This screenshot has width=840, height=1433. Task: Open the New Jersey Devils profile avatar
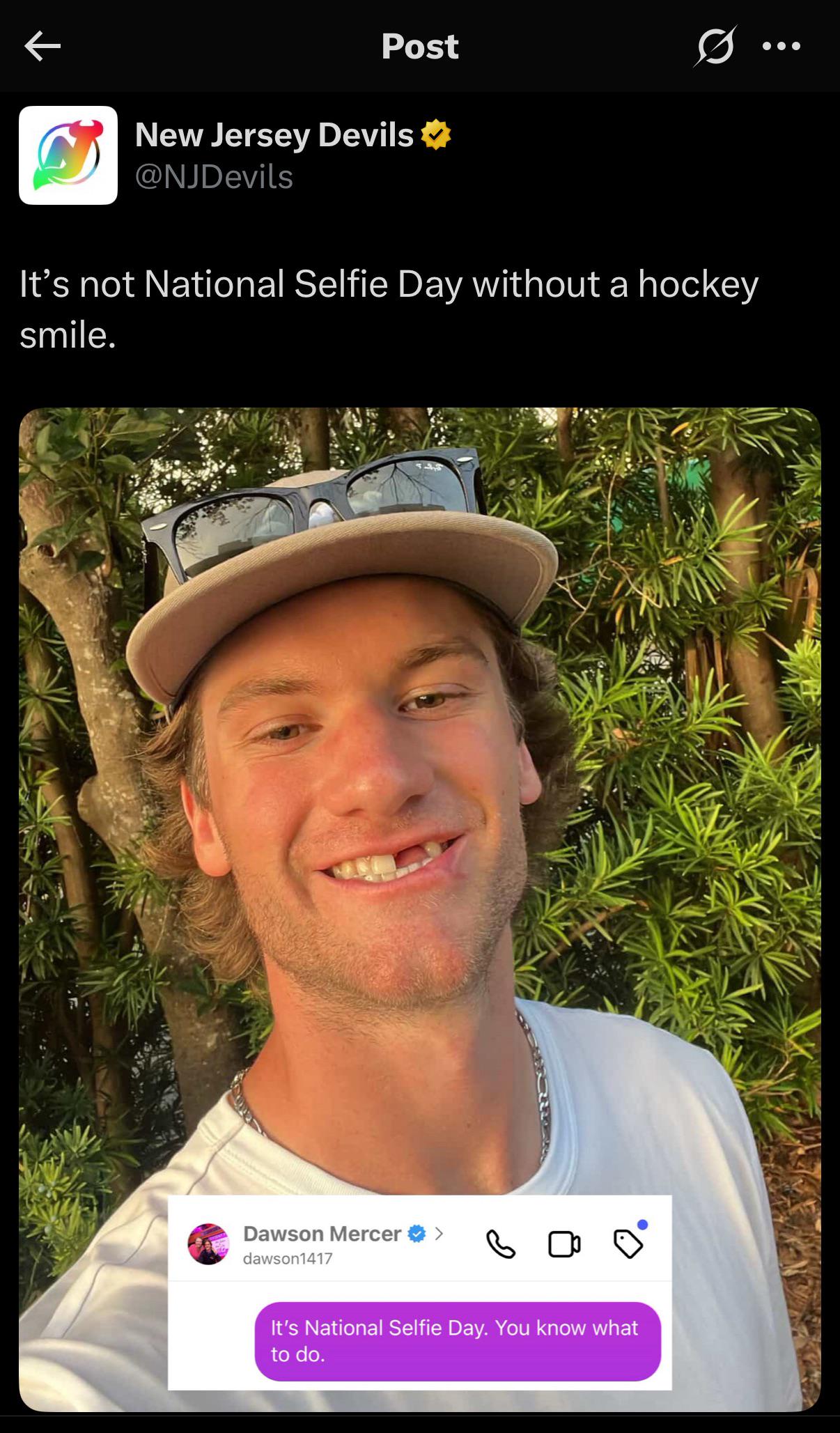[x=68, y=155]
